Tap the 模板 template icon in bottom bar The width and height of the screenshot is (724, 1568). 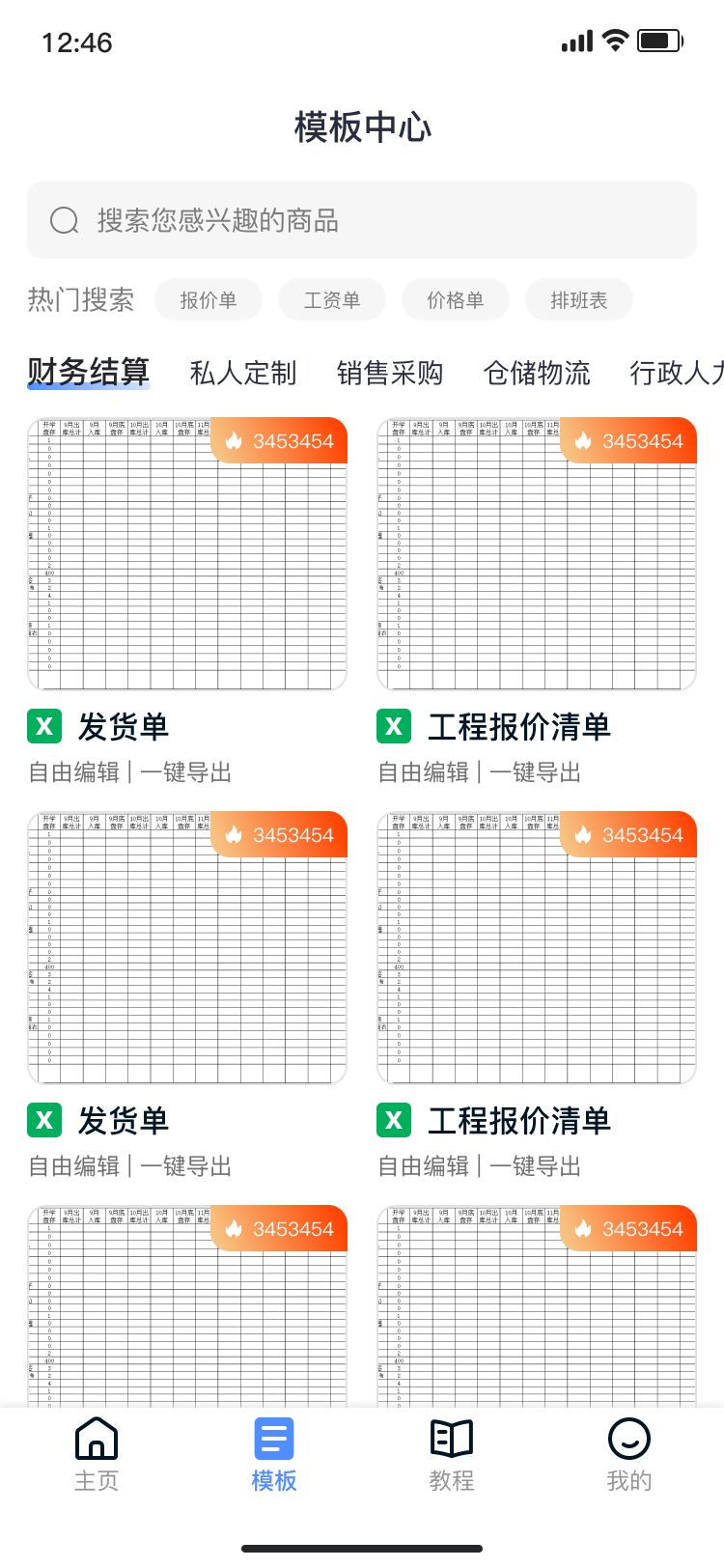[x=273, y=1440]
